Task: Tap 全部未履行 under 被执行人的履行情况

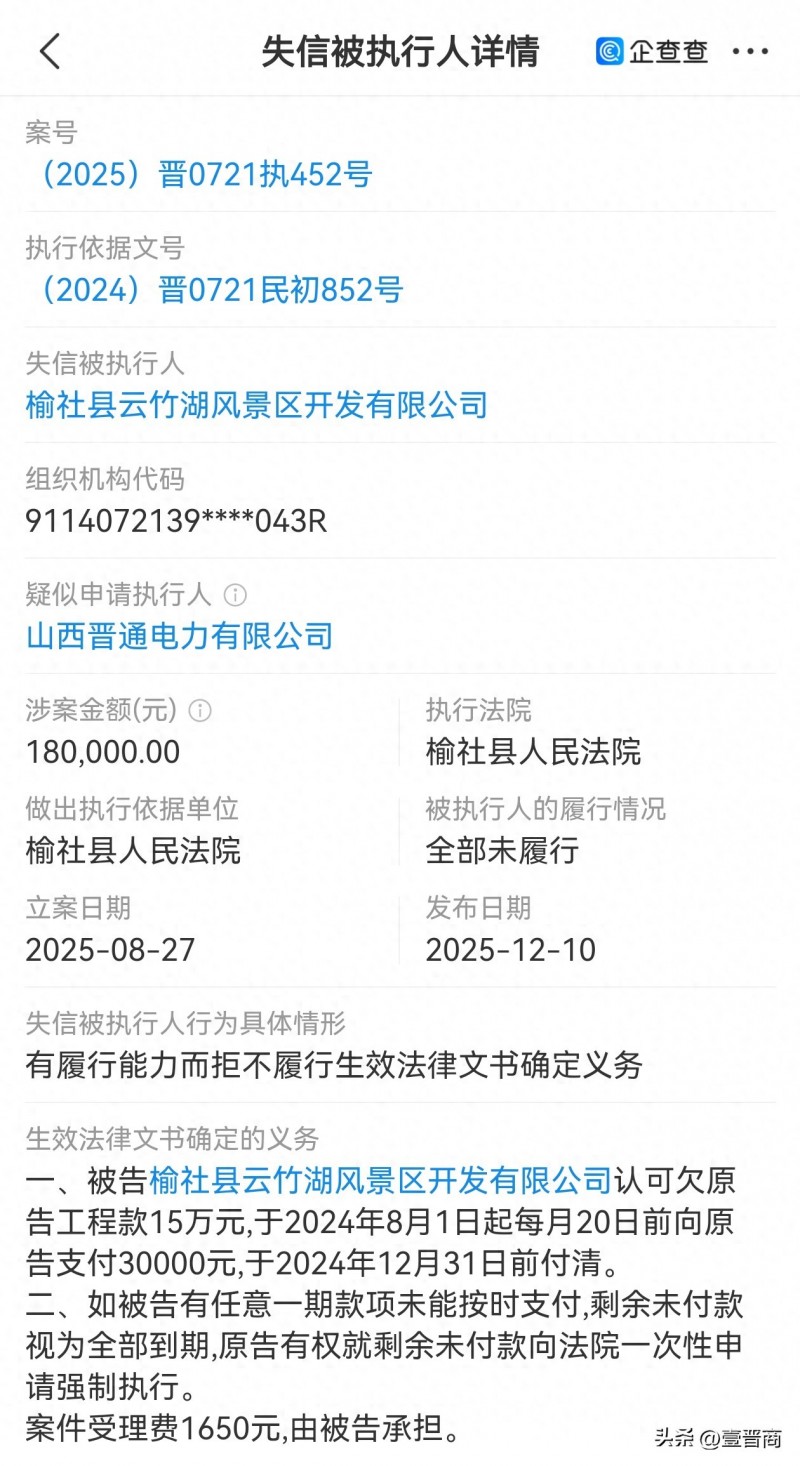Action: 502,850
